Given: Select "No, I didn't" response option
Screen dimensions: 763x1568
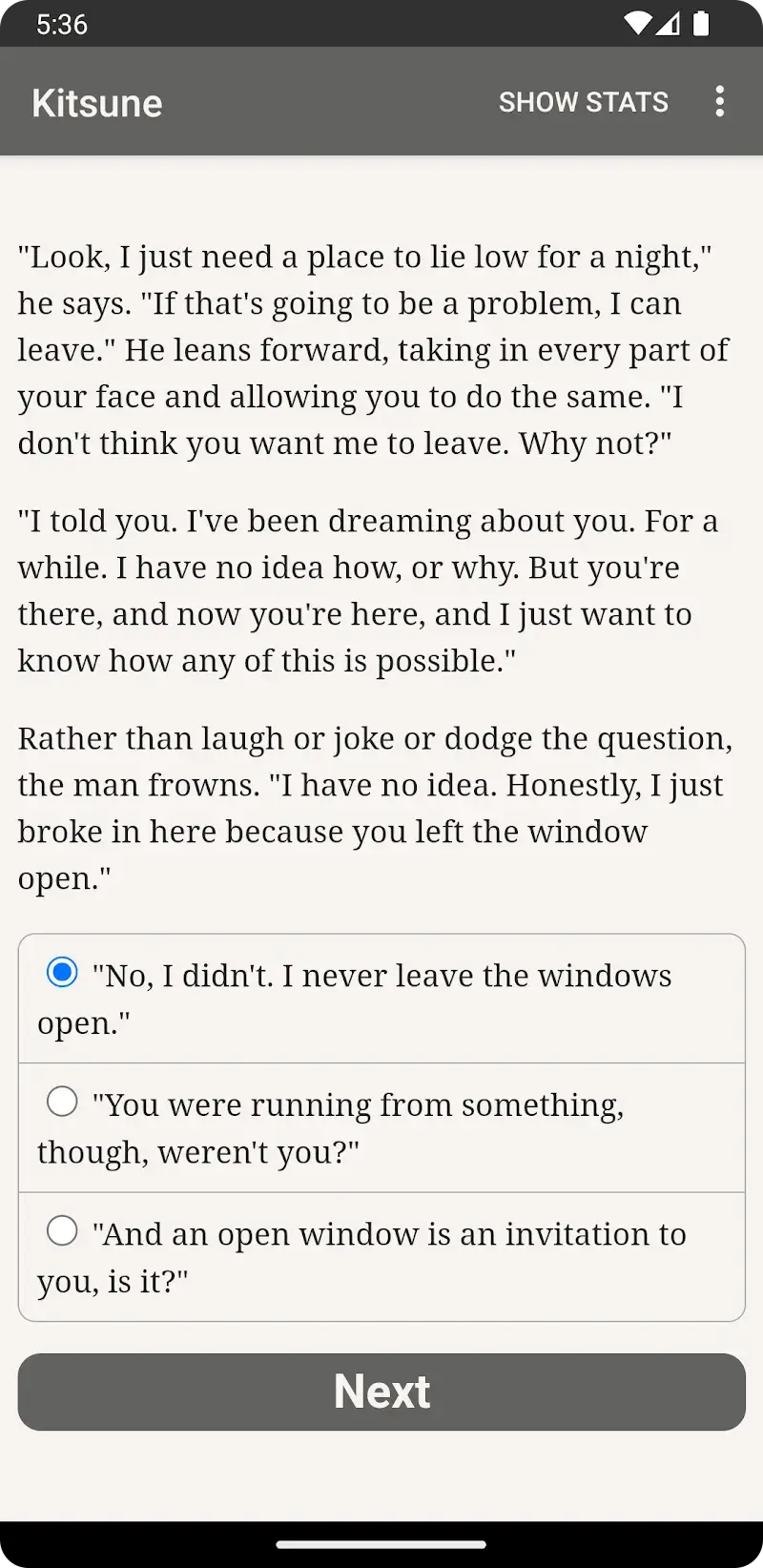Looking at the screenshot, I should pyautogui.click(x=63, y=974).
